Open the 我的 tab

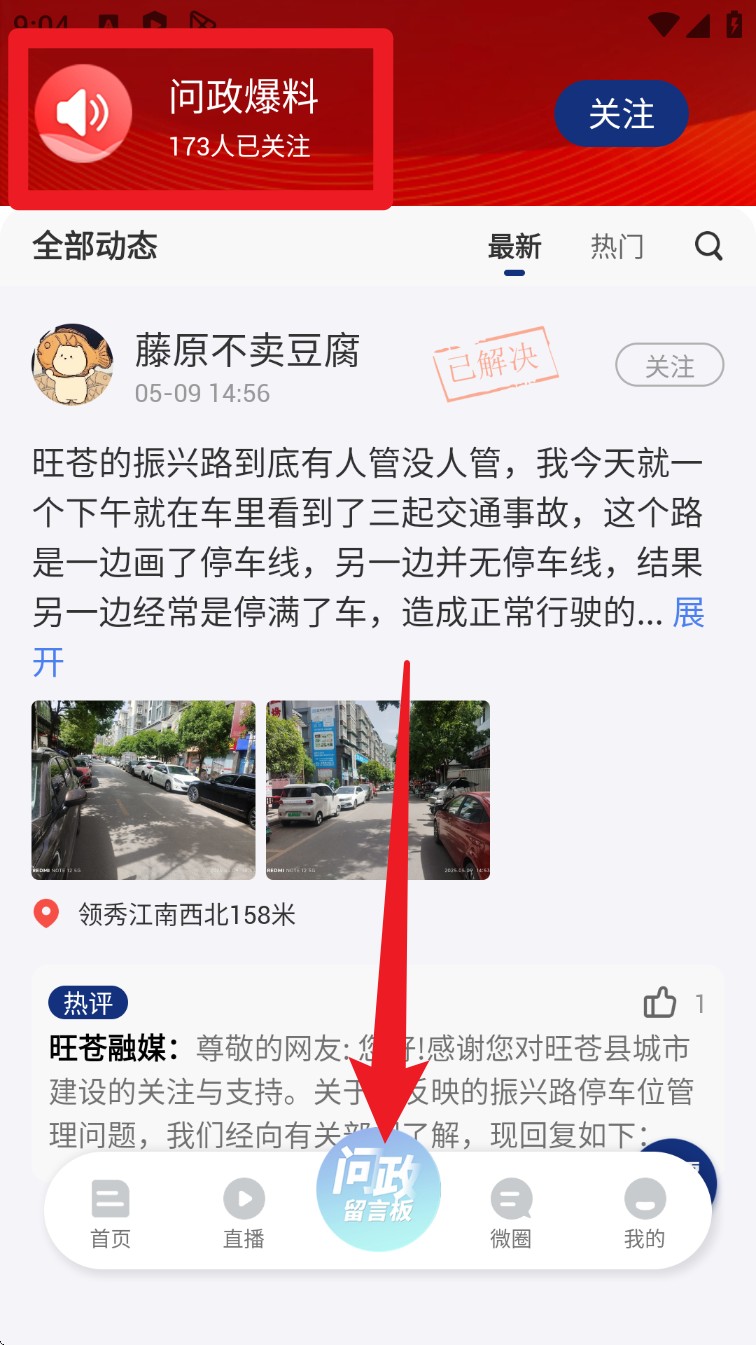pos(644,1213)
